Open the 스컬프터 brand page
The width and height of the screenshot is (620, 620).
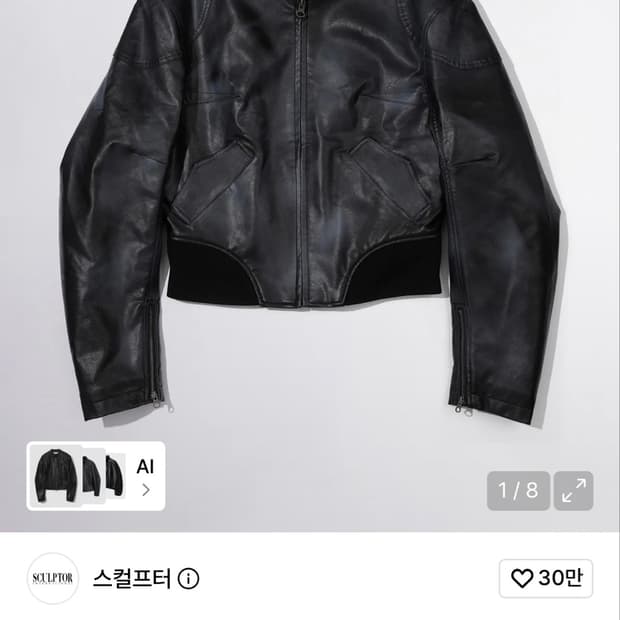pos(132,579)
